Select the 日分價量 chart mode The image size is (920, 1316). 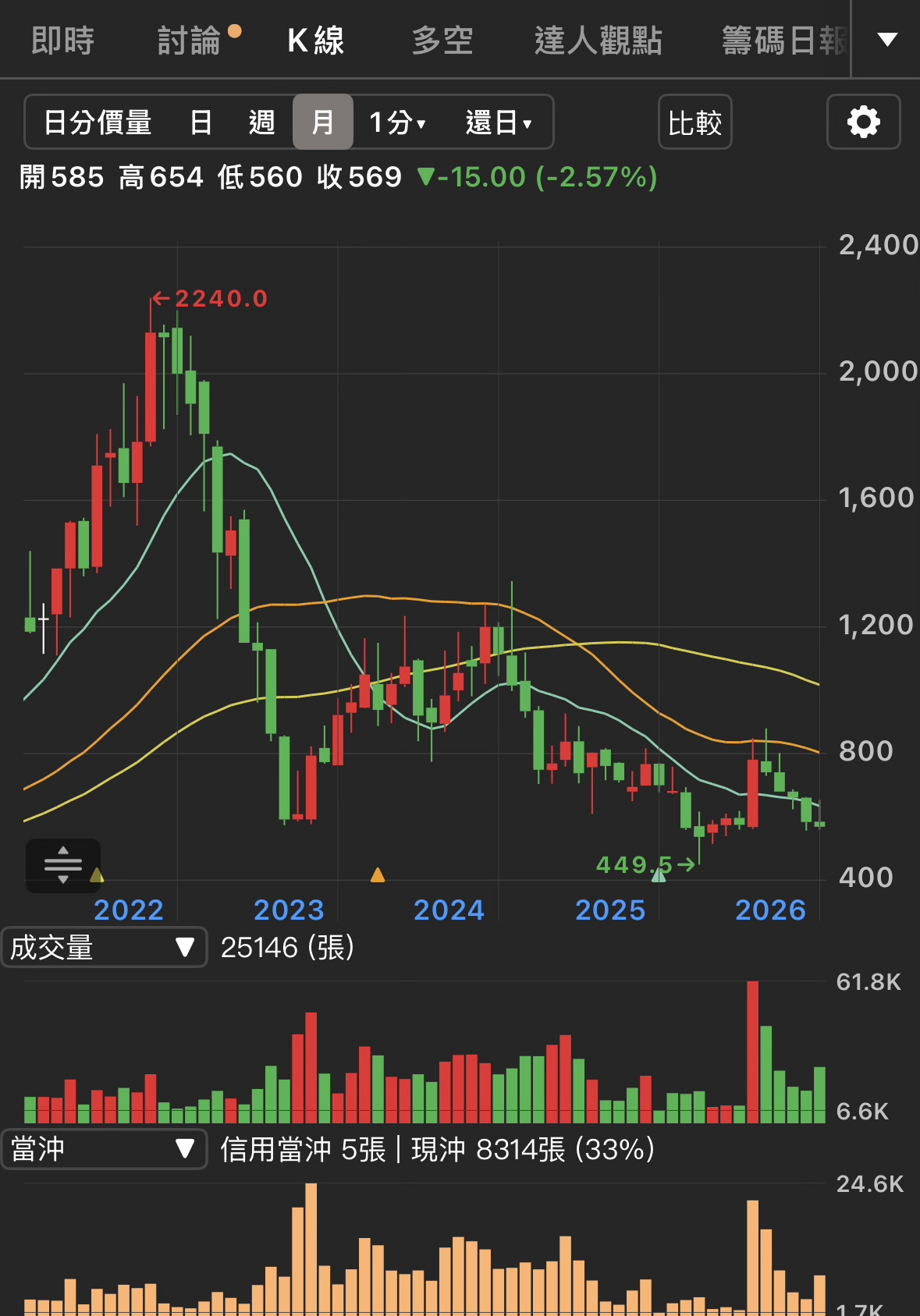(x=98, y=122)
